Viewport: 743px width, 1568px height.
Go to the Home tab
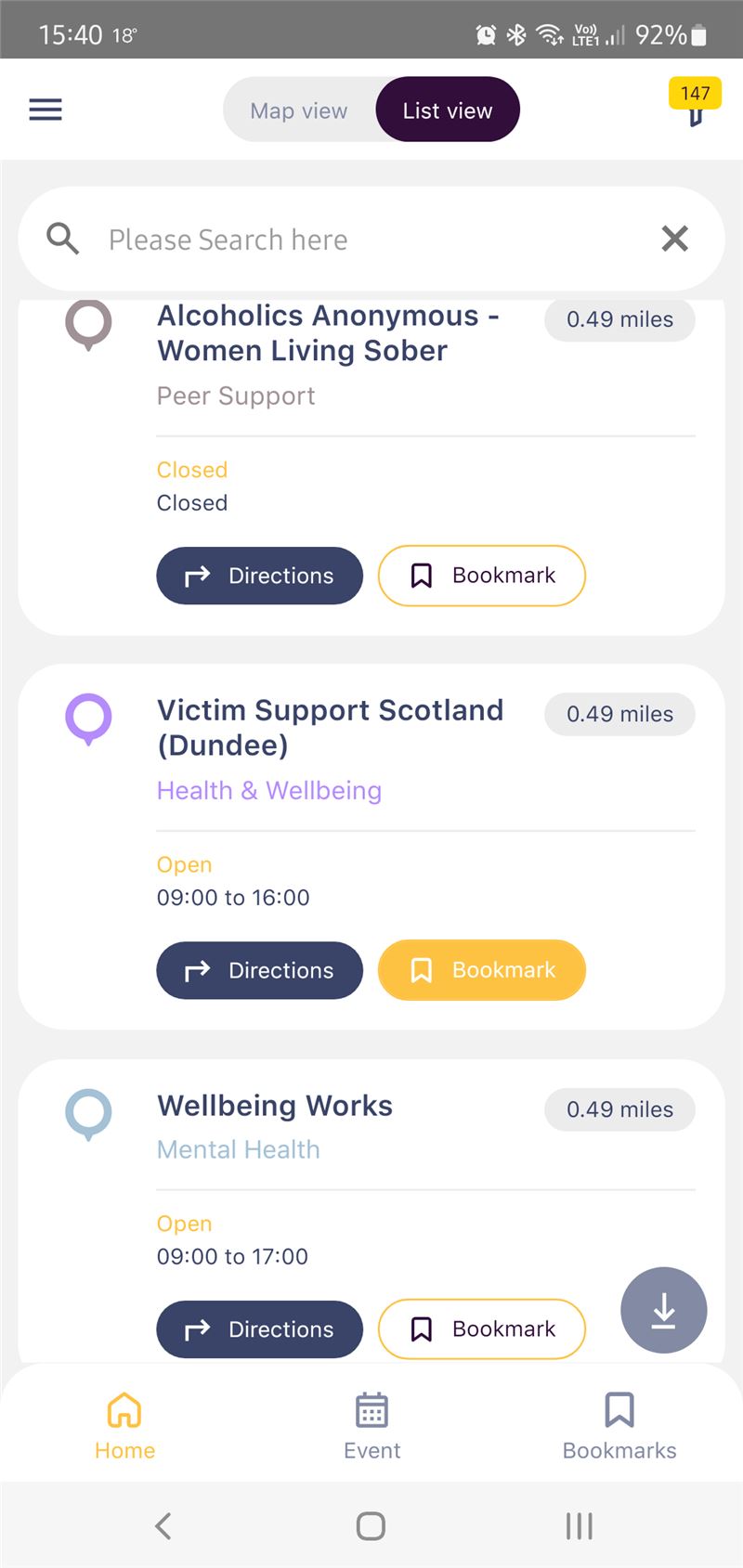pyautogui.click(x=124, y=1427)
